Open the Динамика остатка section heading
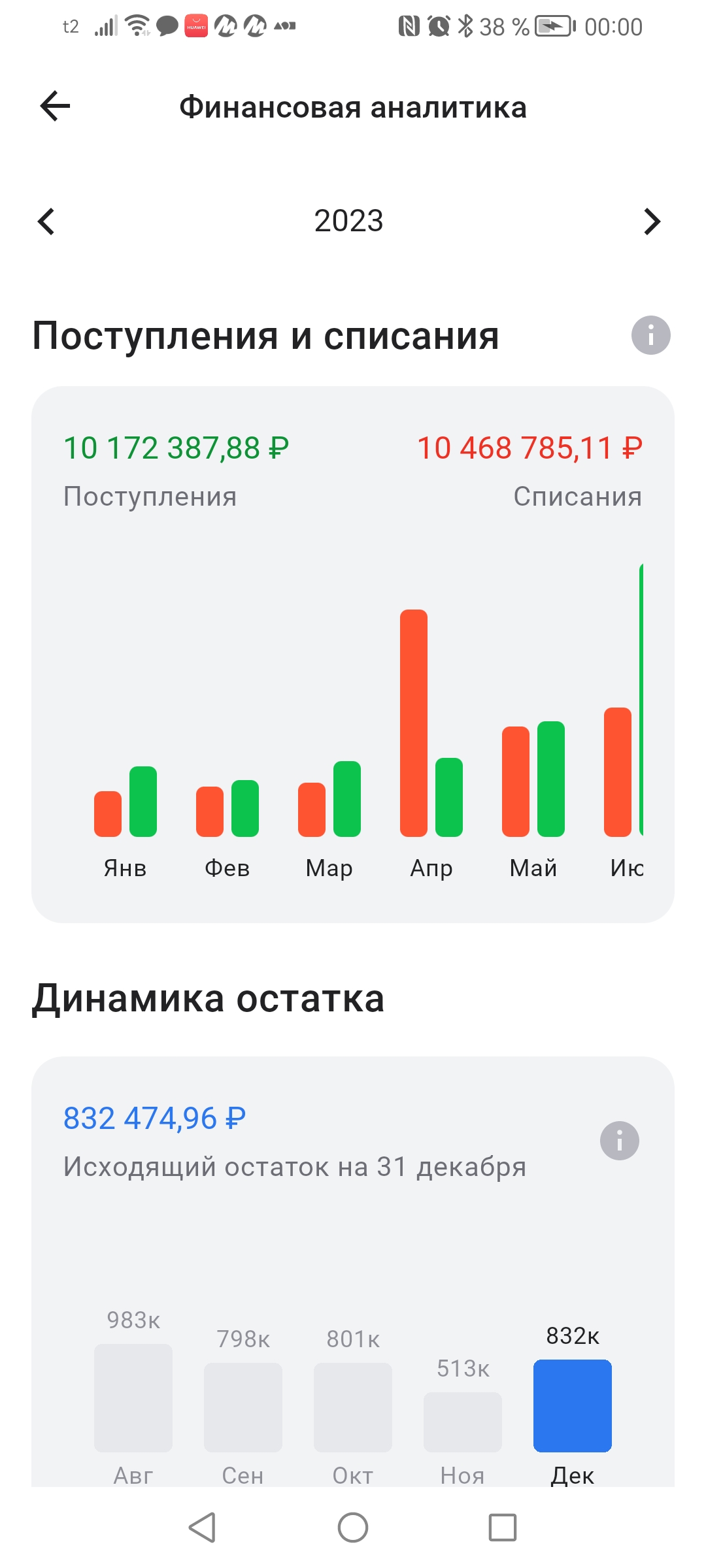This screenshot has width=706, height=1568. coord(209,998)
